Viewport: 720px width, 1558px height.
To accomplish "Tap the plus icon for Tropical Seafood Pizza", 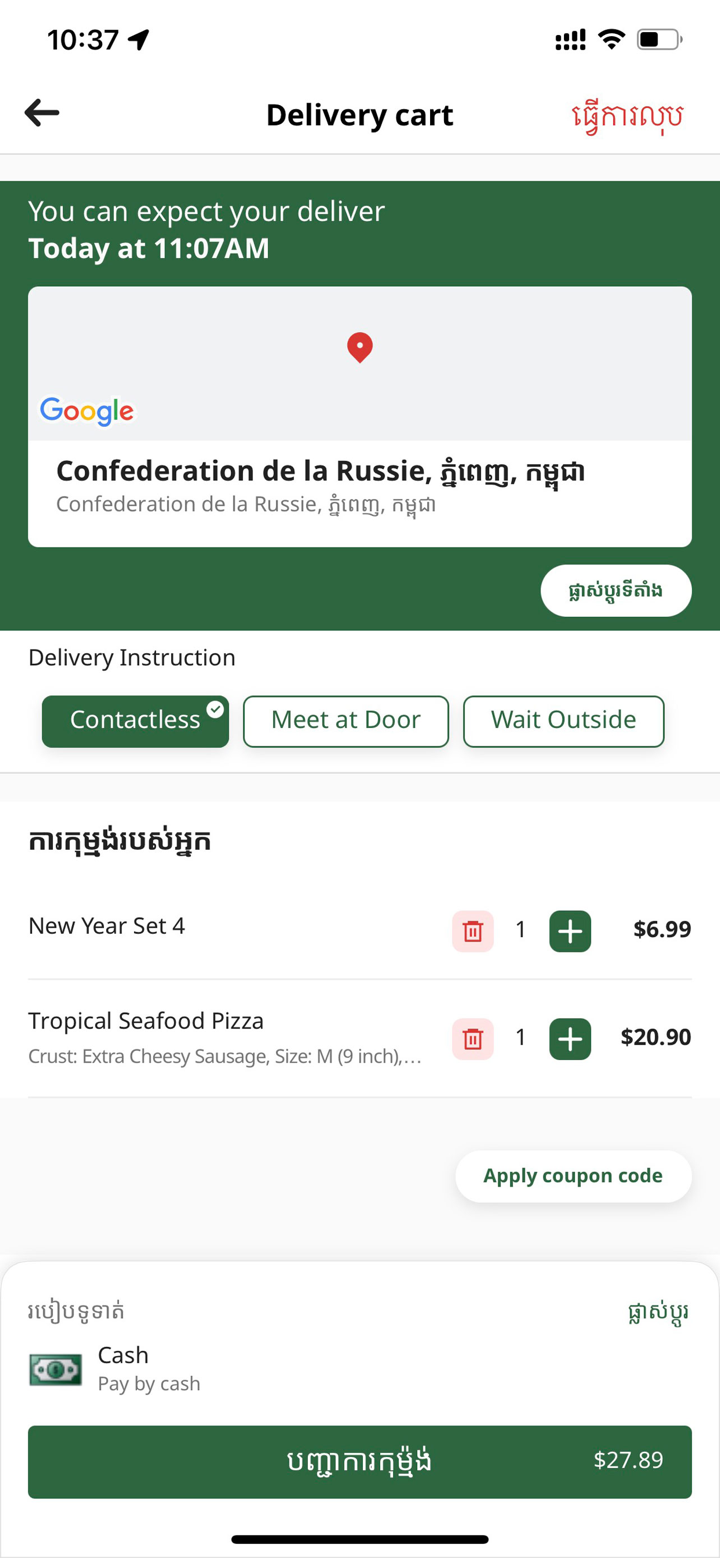I will (569, 1038).
